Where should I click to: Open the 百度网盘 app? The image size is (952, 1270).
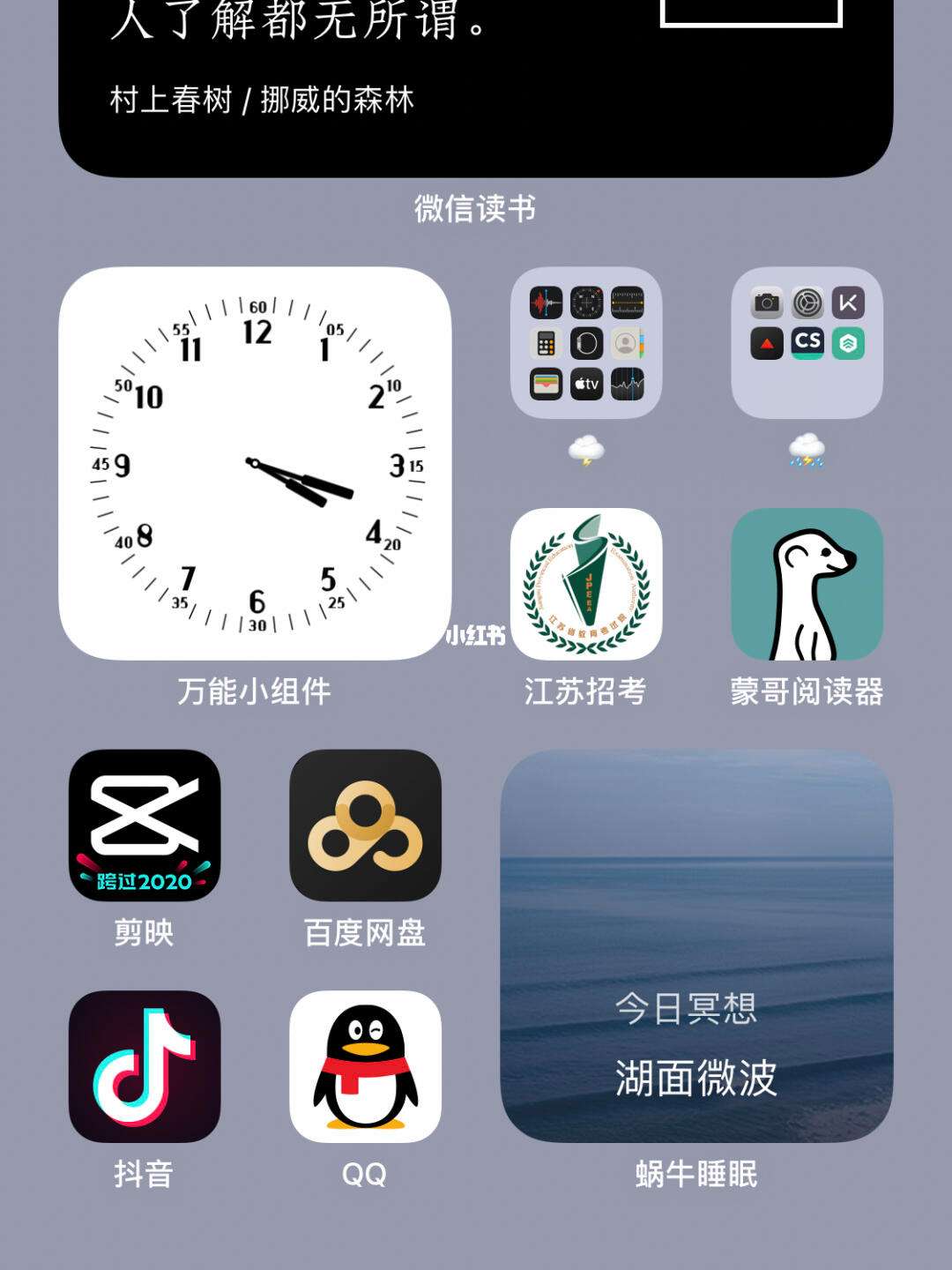[365, 825]
